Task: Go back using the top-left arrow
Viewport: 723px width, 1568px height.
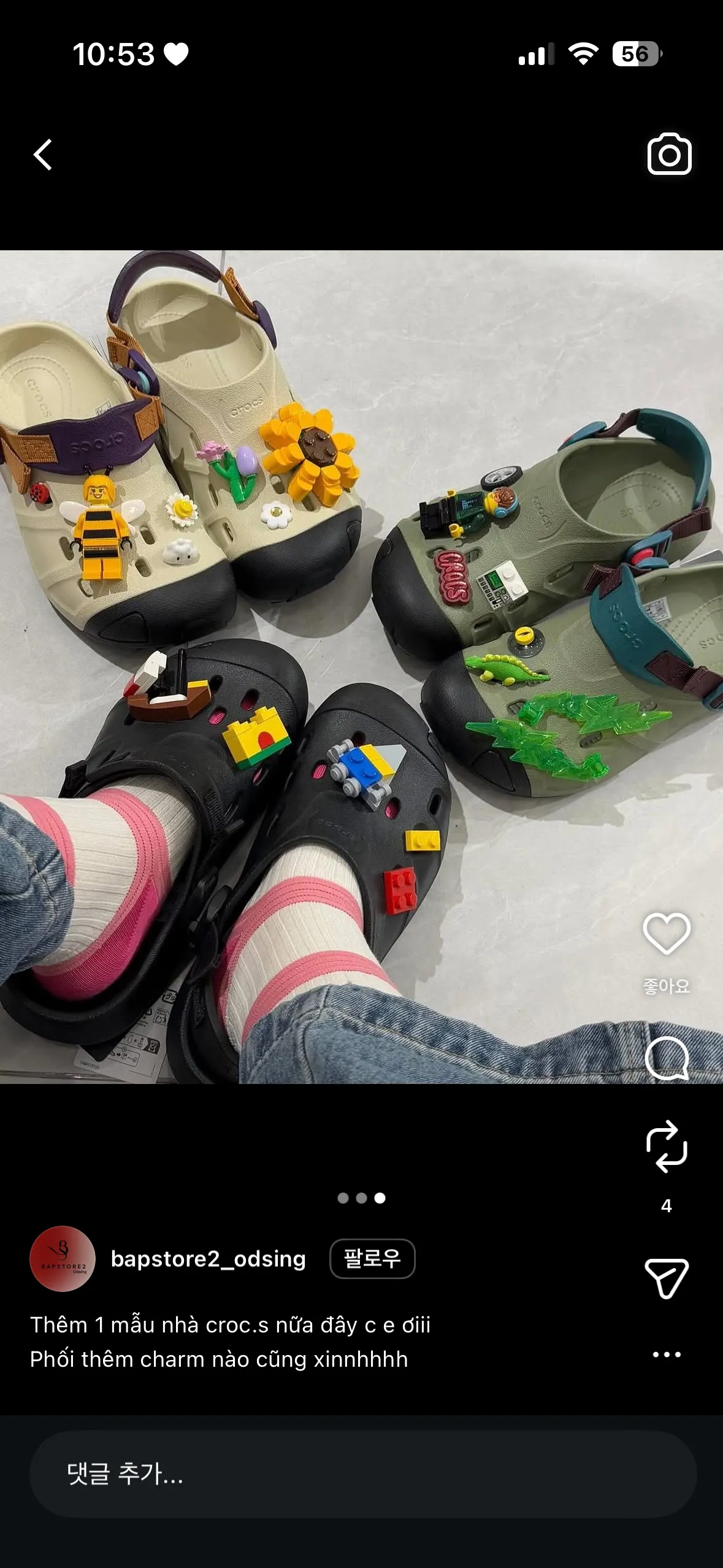Action: click(43, 155)
